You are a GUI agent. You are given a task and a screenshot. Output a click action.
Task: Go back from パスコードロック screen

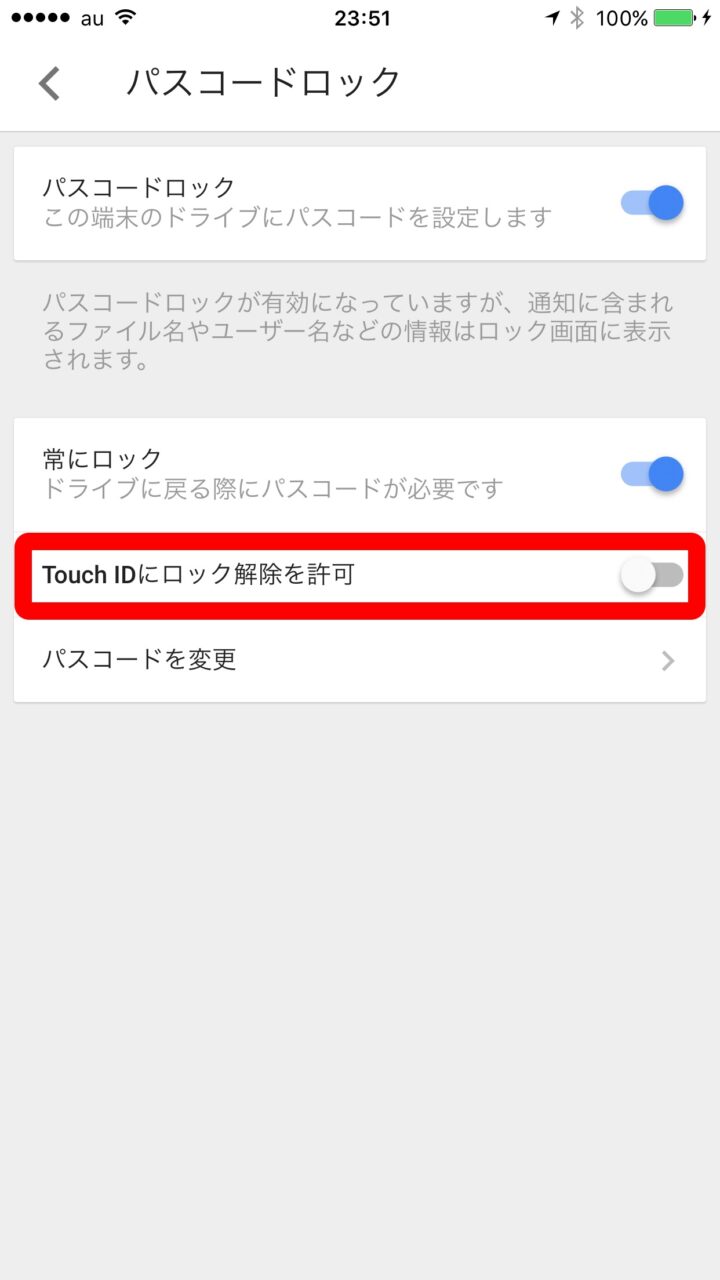click(x=50, y=83)
